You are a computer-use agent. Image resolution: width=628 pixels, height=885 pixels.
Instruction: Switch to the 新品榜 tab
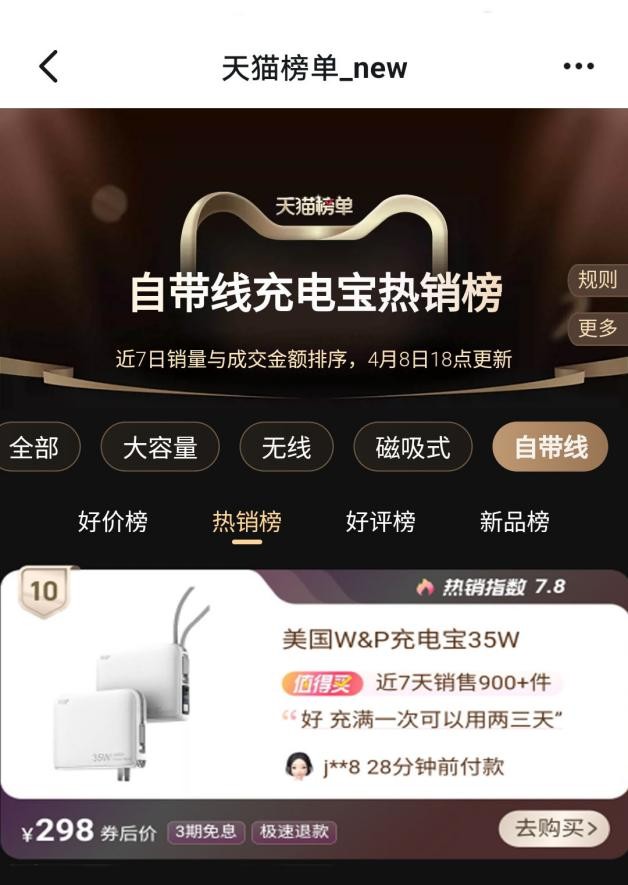(x=514, y=521)
